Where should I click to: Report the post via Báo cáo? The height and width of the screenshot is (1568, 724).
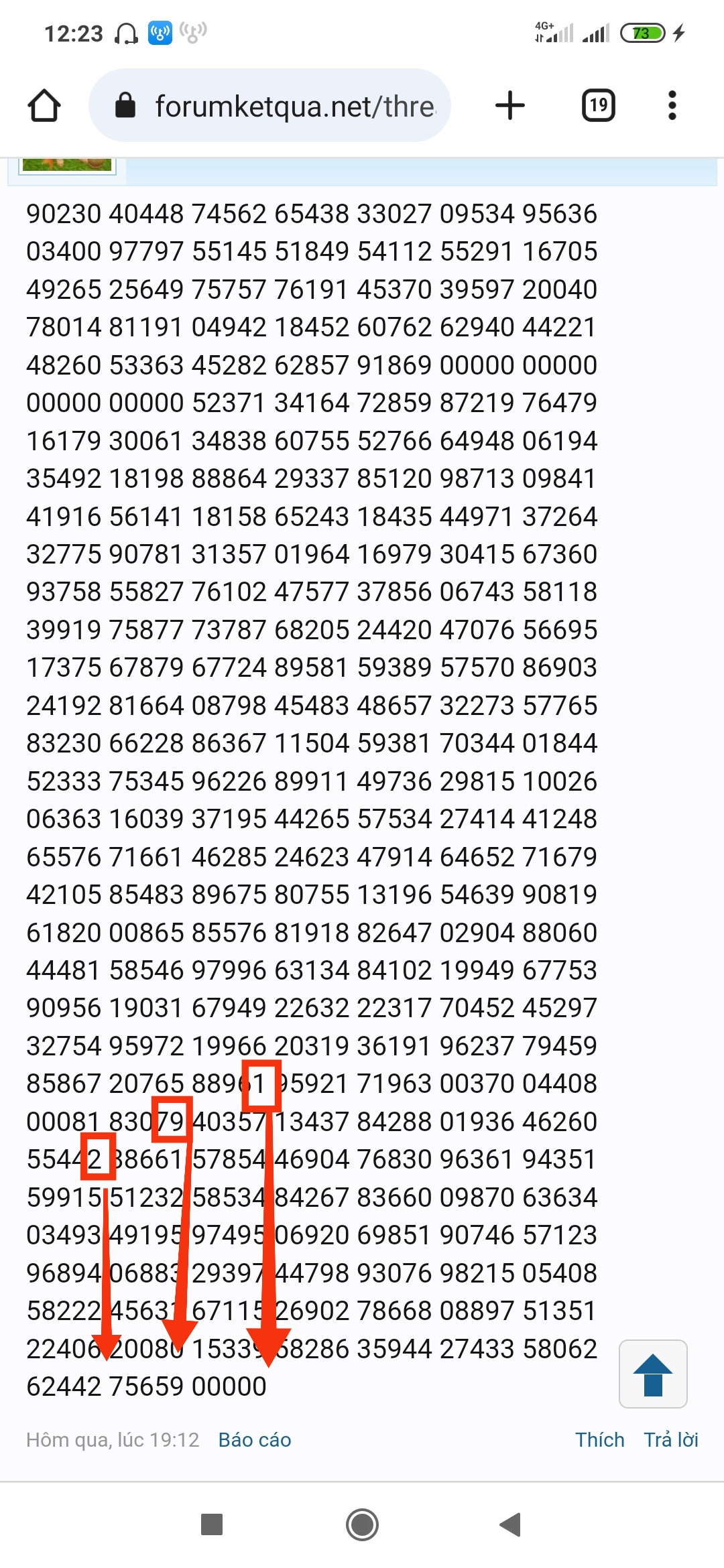(x=255, y=1439)
